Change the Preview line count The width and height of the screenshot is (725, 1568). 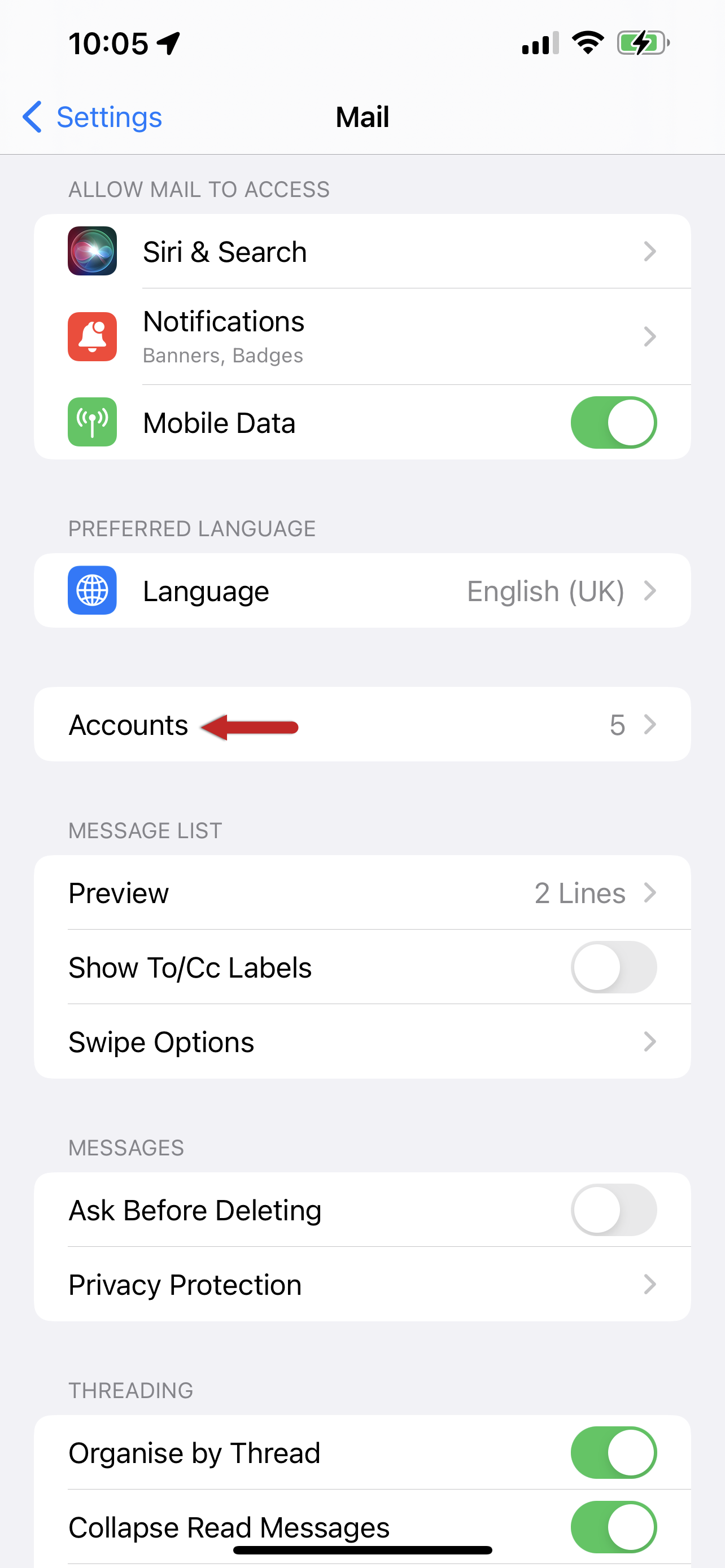(362, 893)
